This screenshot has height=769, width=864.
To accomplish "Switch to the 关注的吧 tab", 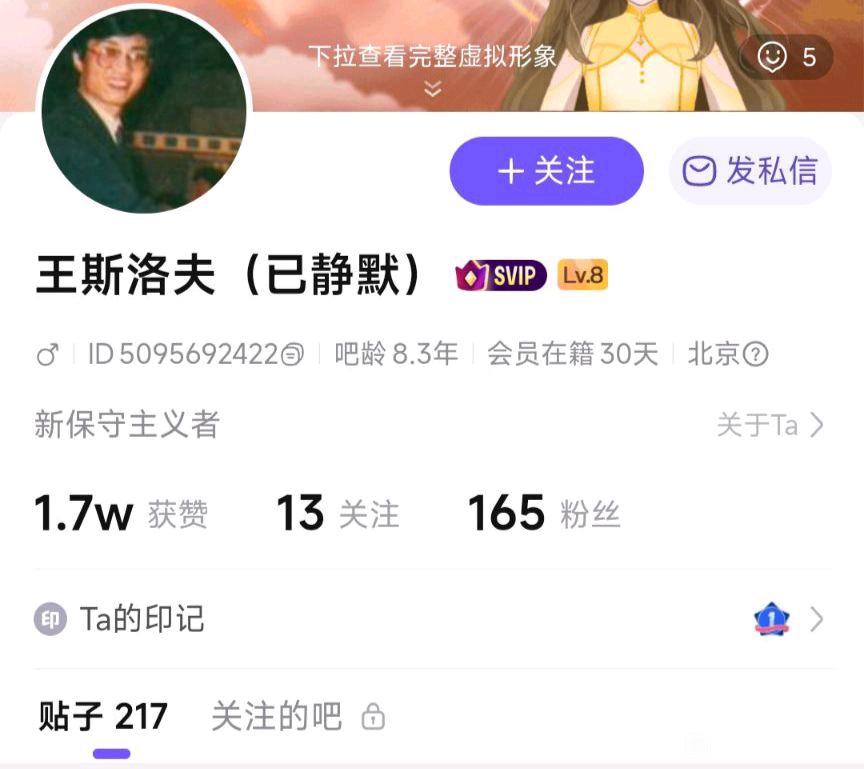I will (x=297, y=716).
